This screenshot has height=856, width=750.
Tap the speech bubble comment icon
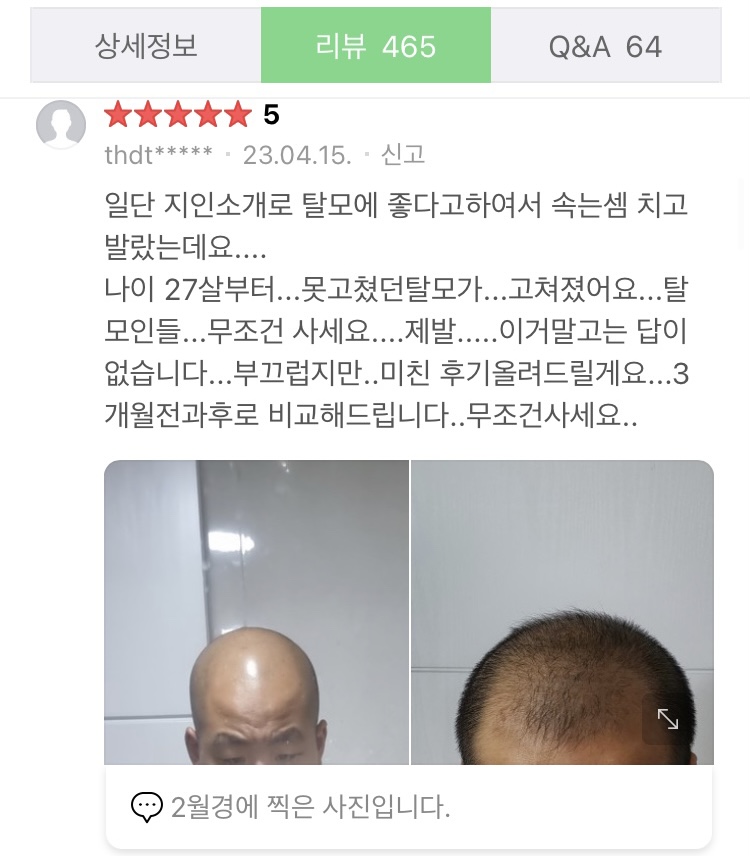(x=146, y=806)
